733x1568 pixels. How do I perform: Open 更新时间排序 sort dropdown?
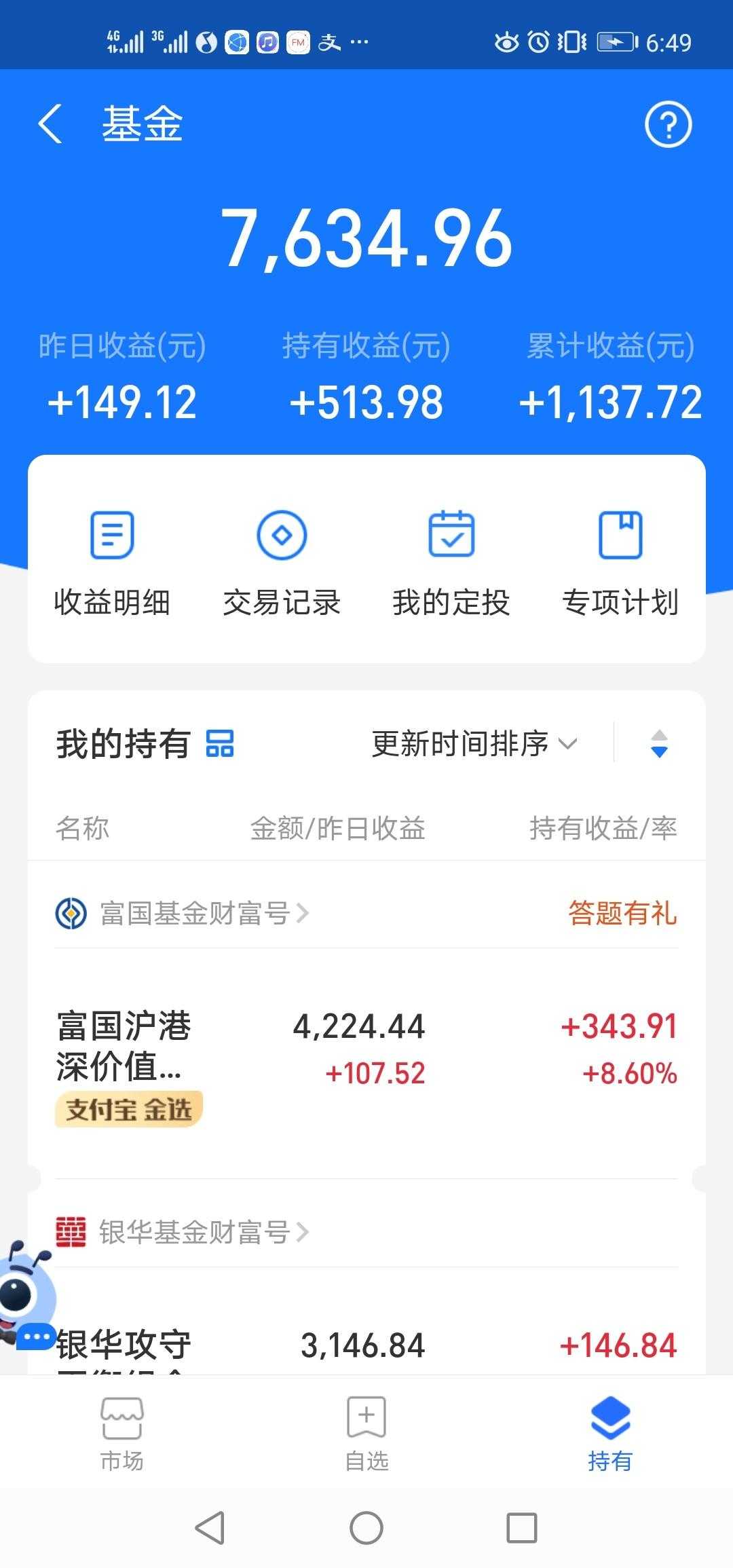click(x=472, y=745)
